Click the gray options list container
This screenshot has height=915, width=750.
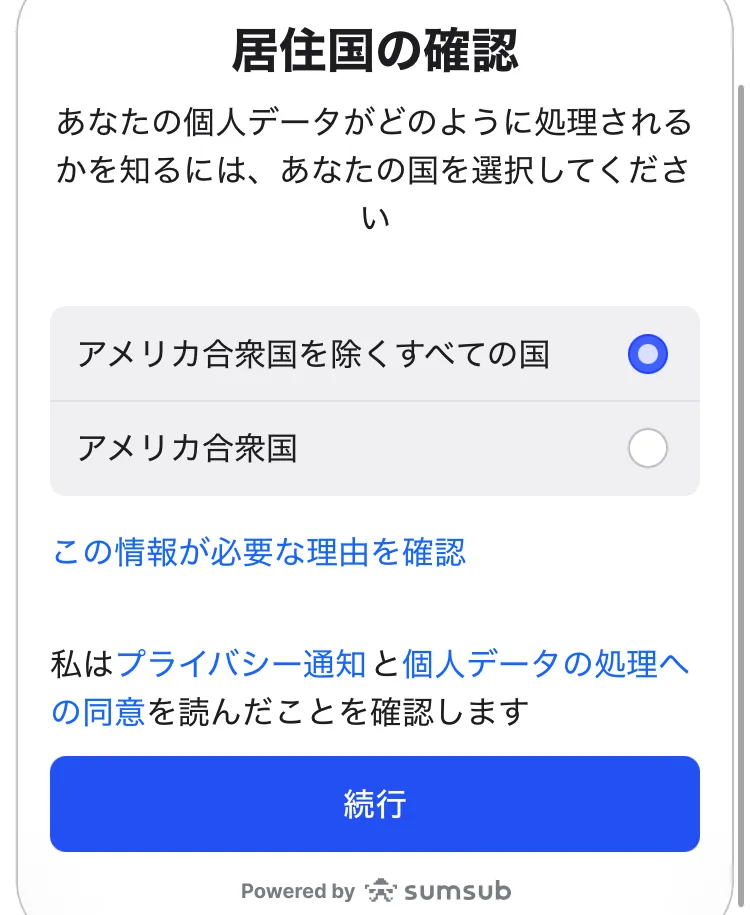[374, 400]
